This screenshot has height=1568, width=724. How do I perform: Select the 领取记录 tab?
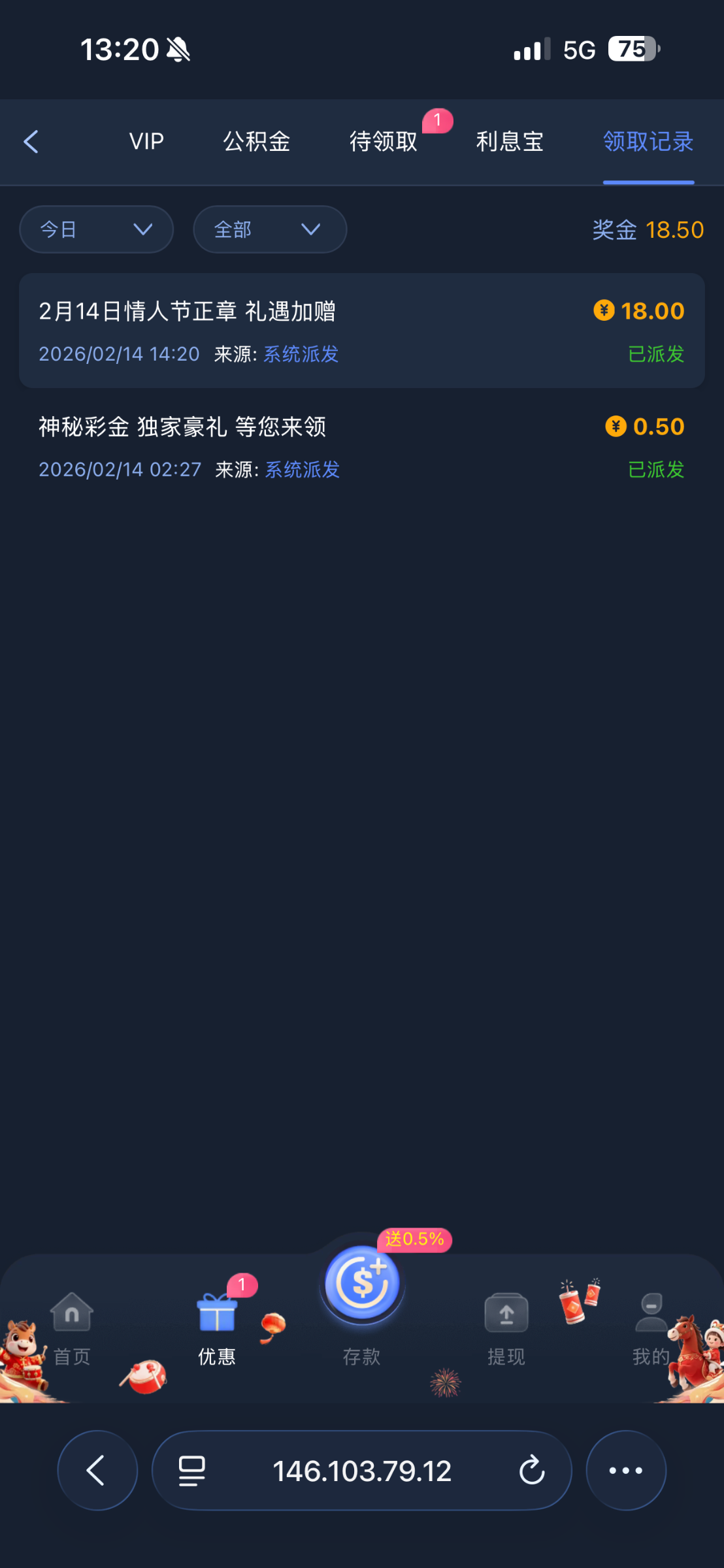(648, 142)
